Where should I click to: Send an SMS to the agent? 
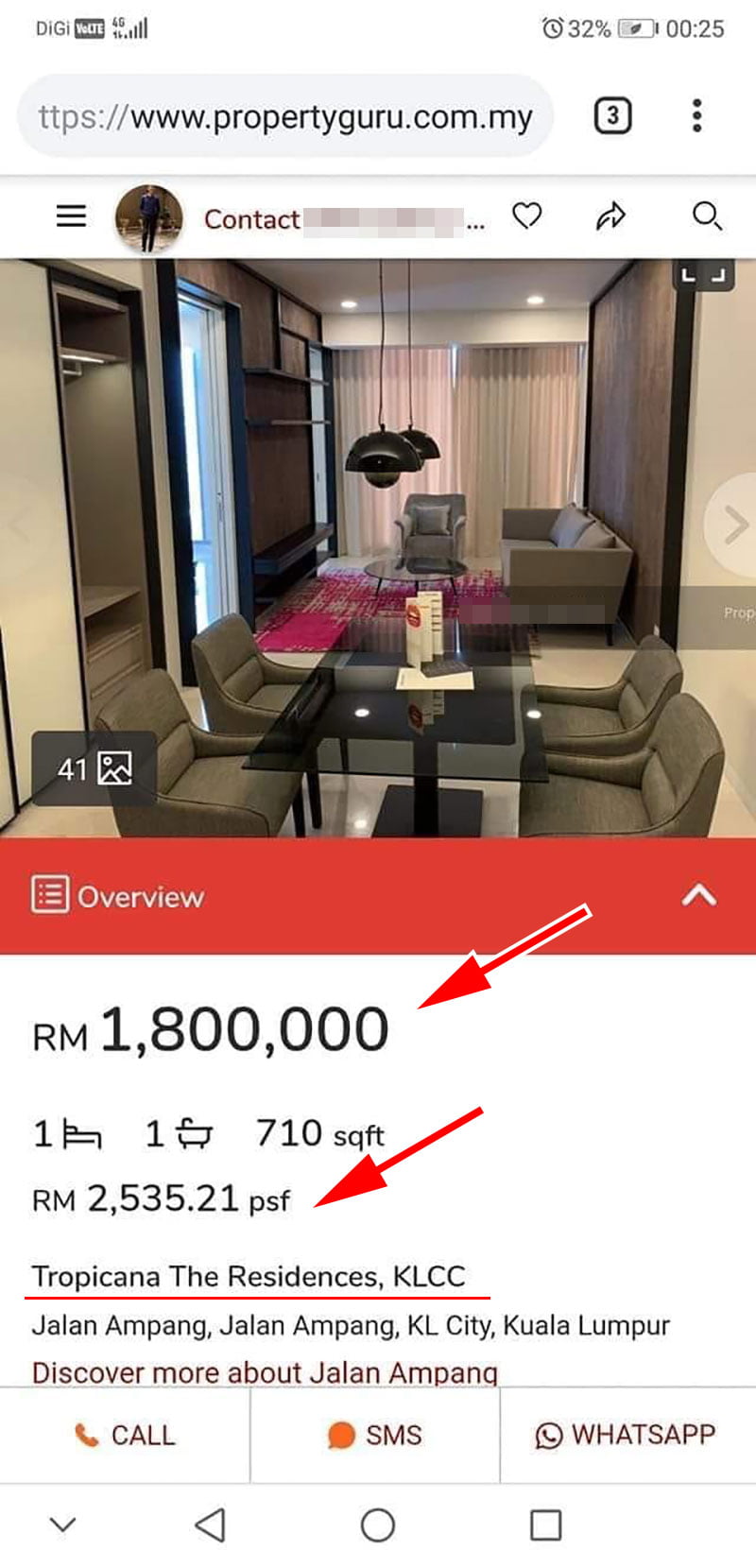(x=375, y=1435)
